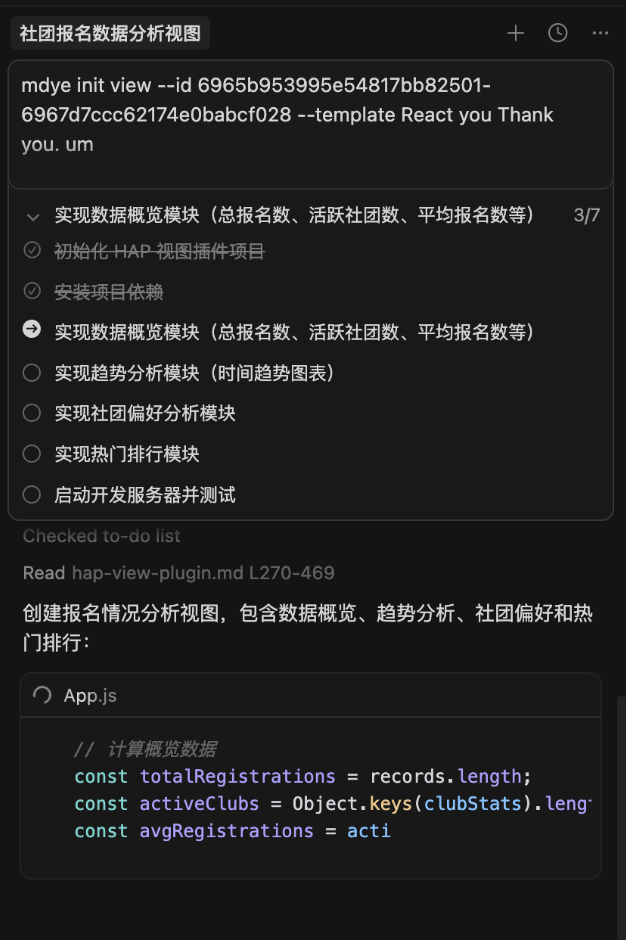626x940 pixels.
Task: Select the 实现社团偏好分析模块 to-do item
Action: click(x=145, y=413)
